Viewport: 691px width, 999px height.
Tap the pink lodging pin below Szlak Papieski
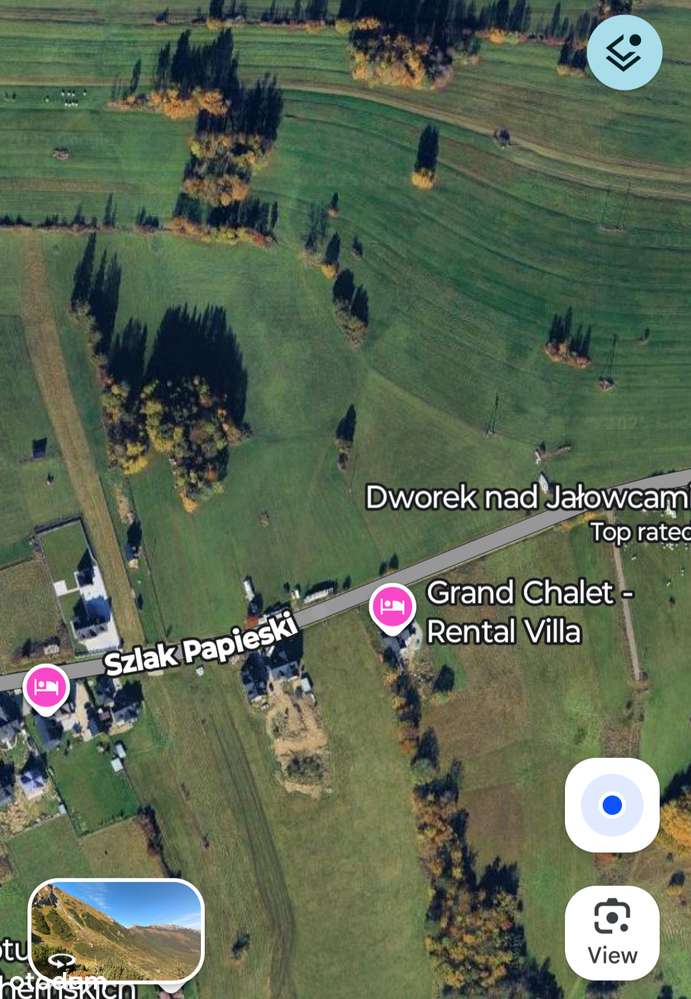pos(46,688)
